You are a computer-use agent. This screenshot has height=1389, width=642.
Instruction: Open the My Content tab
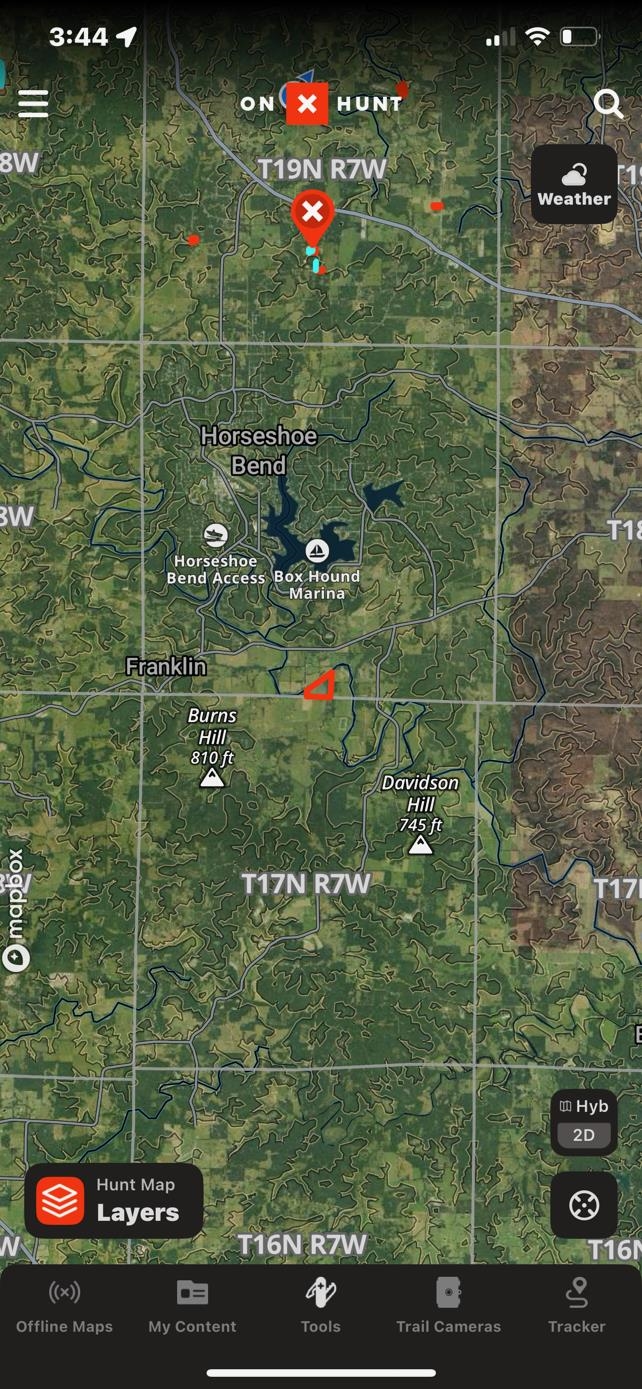[192, 1306]
